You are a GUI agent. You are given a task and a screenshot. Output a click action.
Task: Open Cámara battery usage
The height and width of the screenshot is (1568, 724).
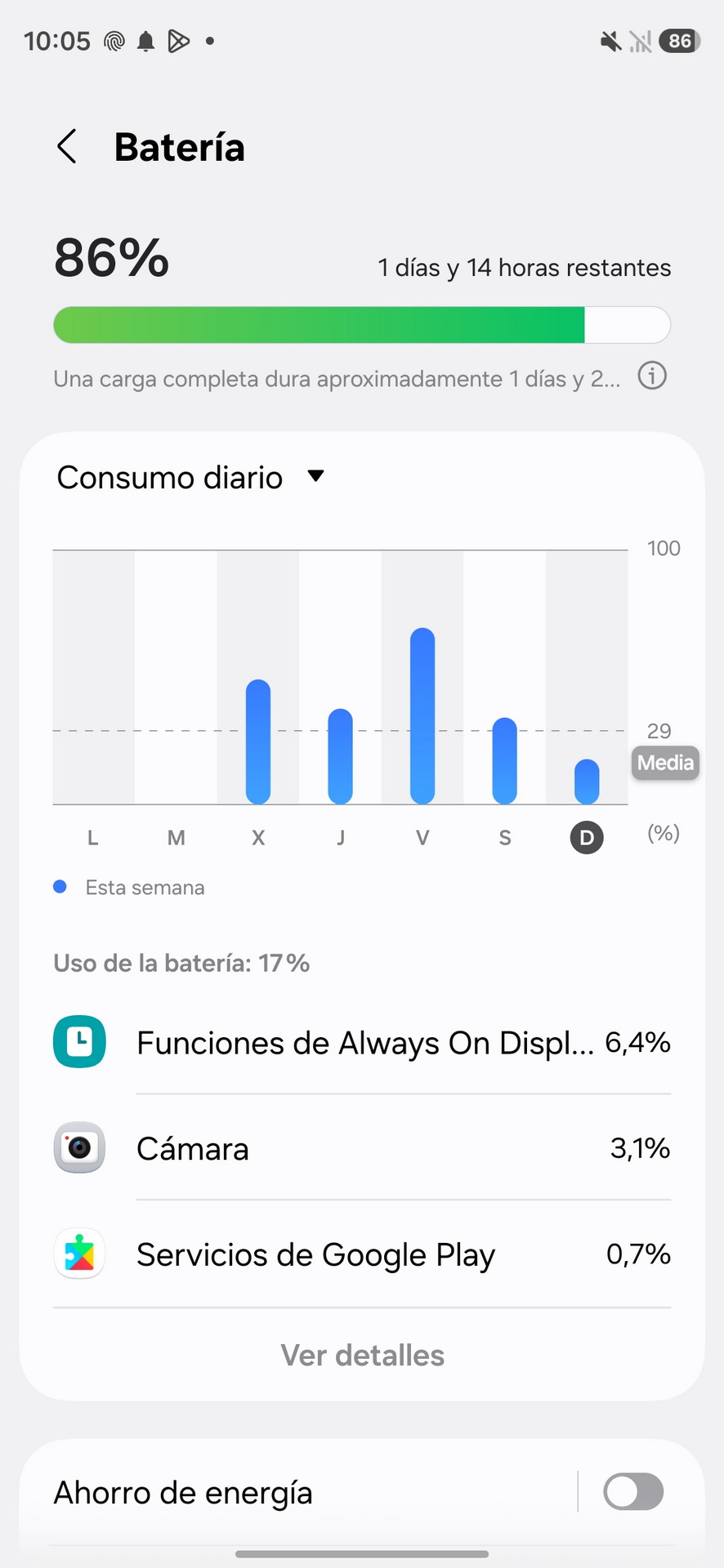[362, 1149]
